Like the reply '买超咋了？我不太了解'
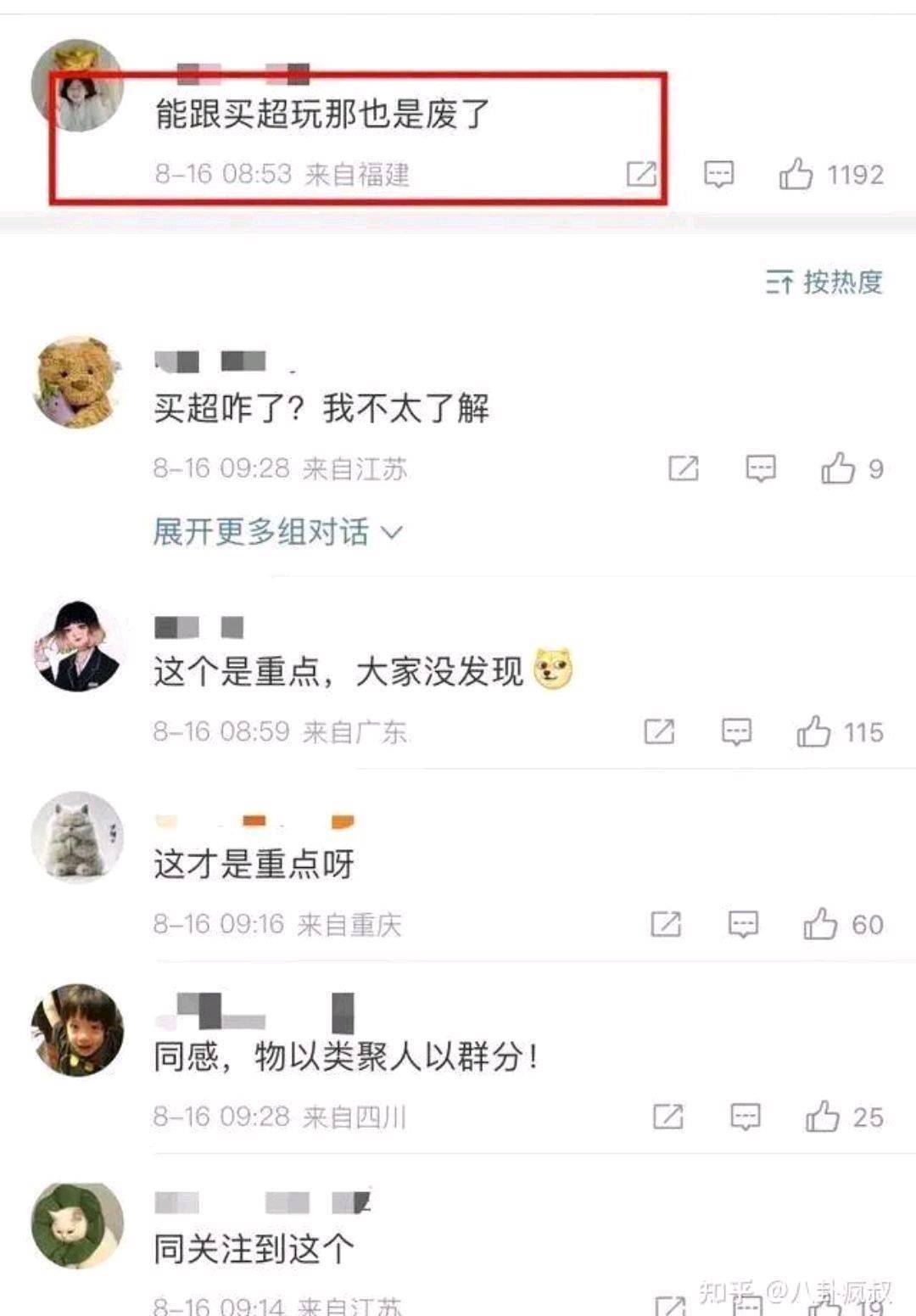This screenshot has width=916, height=1316. [838, 468]
